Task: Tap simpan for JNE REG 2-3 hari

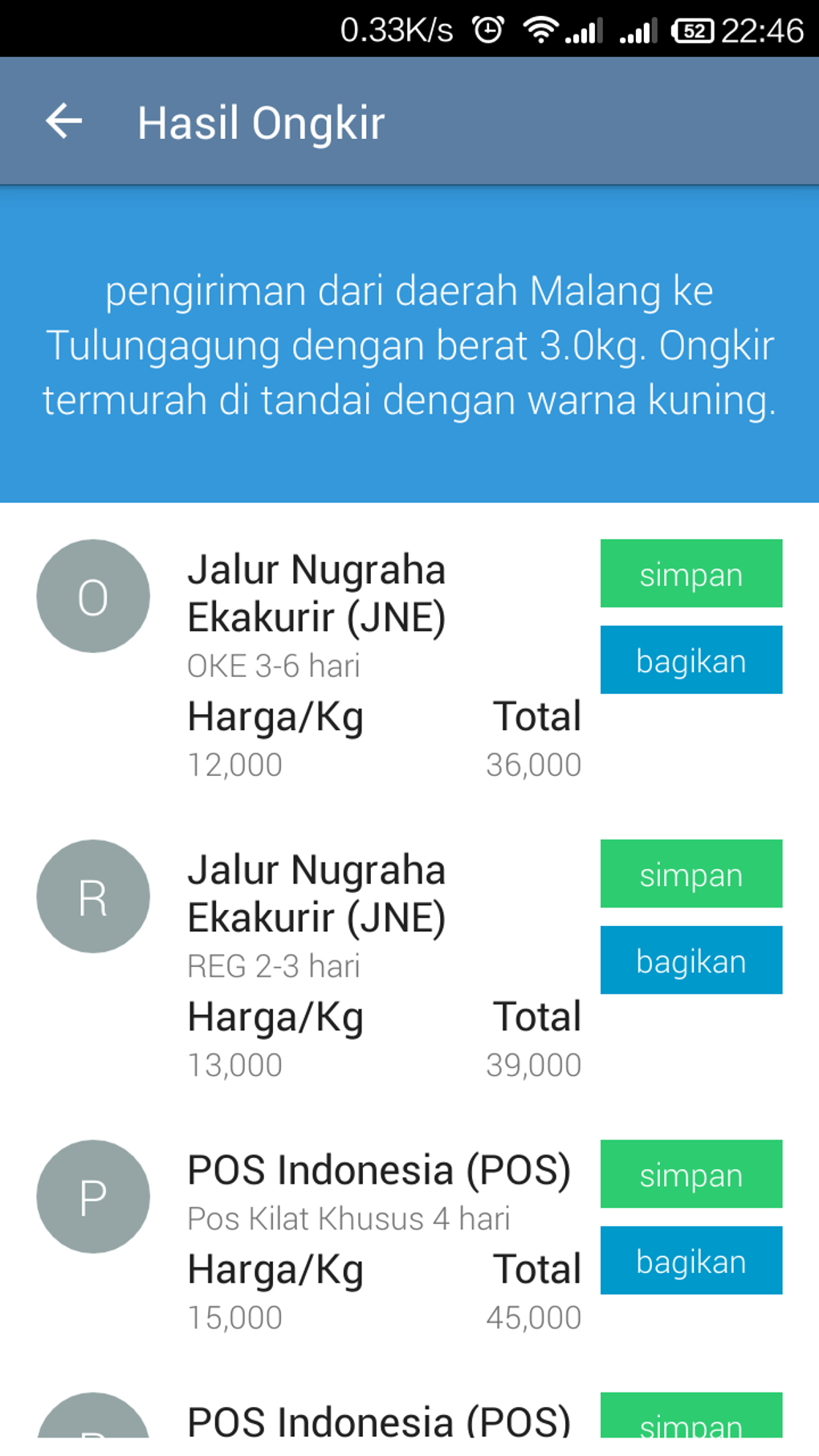Action: point(691,874)
